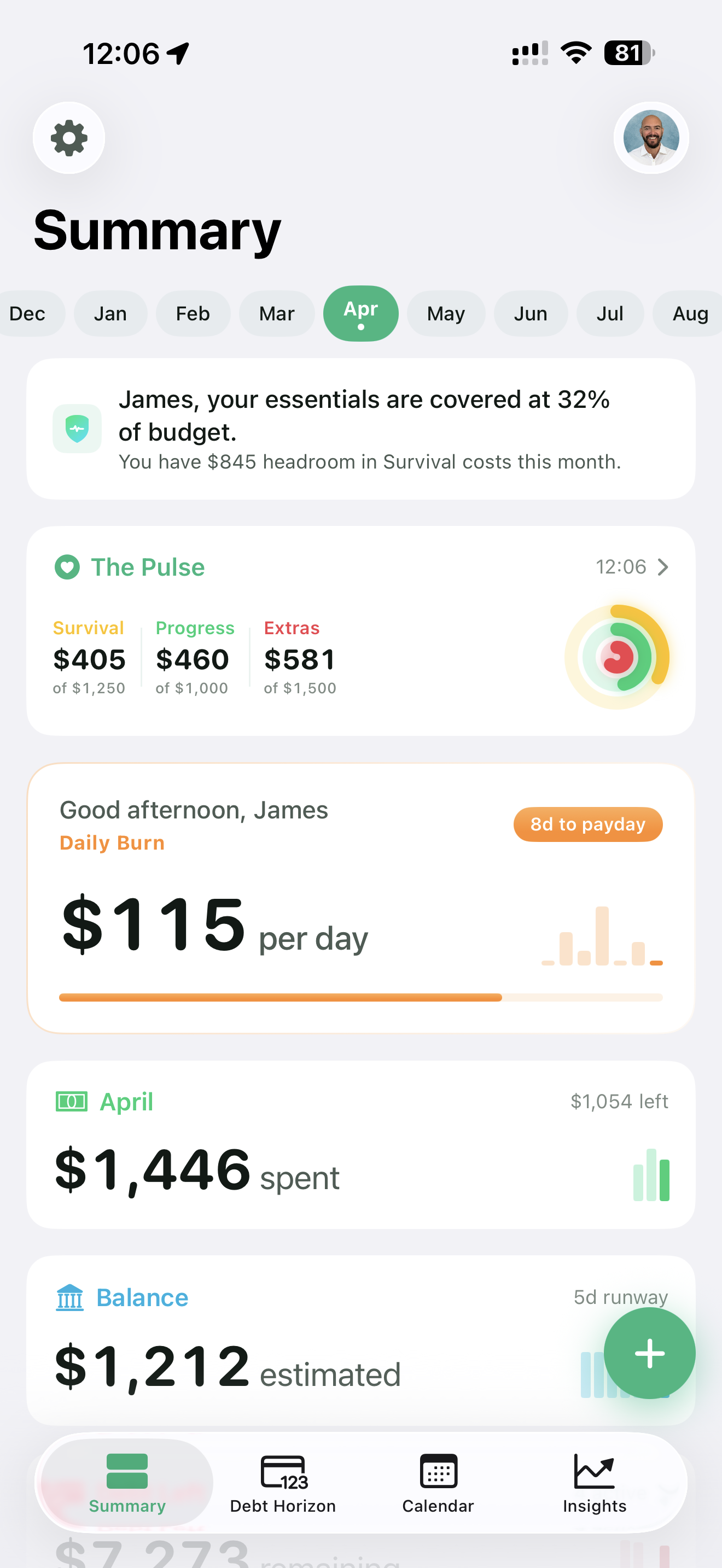Select the Aug month chip
722x1568 pixels.
(x=690, y=313)
